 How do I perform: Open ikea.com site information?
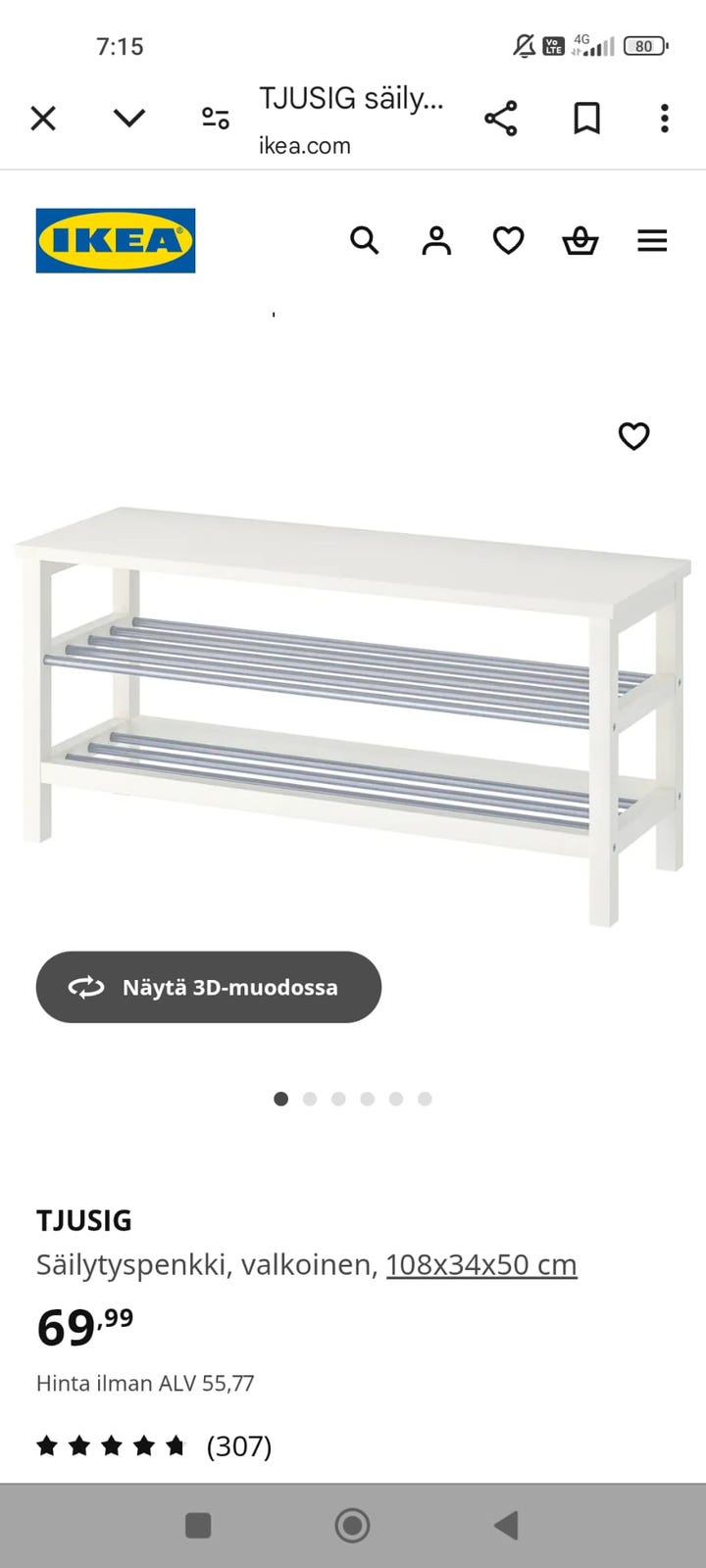[x=307, y=145]
